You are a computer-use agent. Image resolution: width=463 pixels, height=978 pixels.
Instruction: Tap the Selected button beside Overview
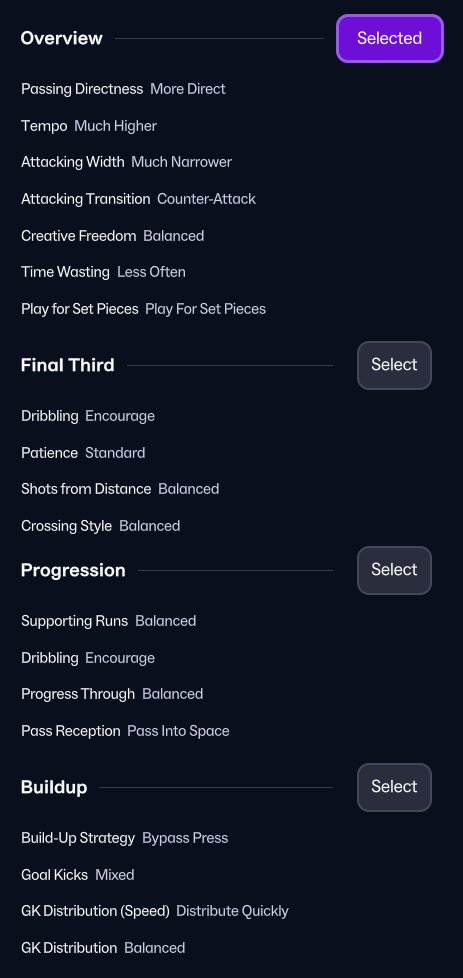pos(390,39)
